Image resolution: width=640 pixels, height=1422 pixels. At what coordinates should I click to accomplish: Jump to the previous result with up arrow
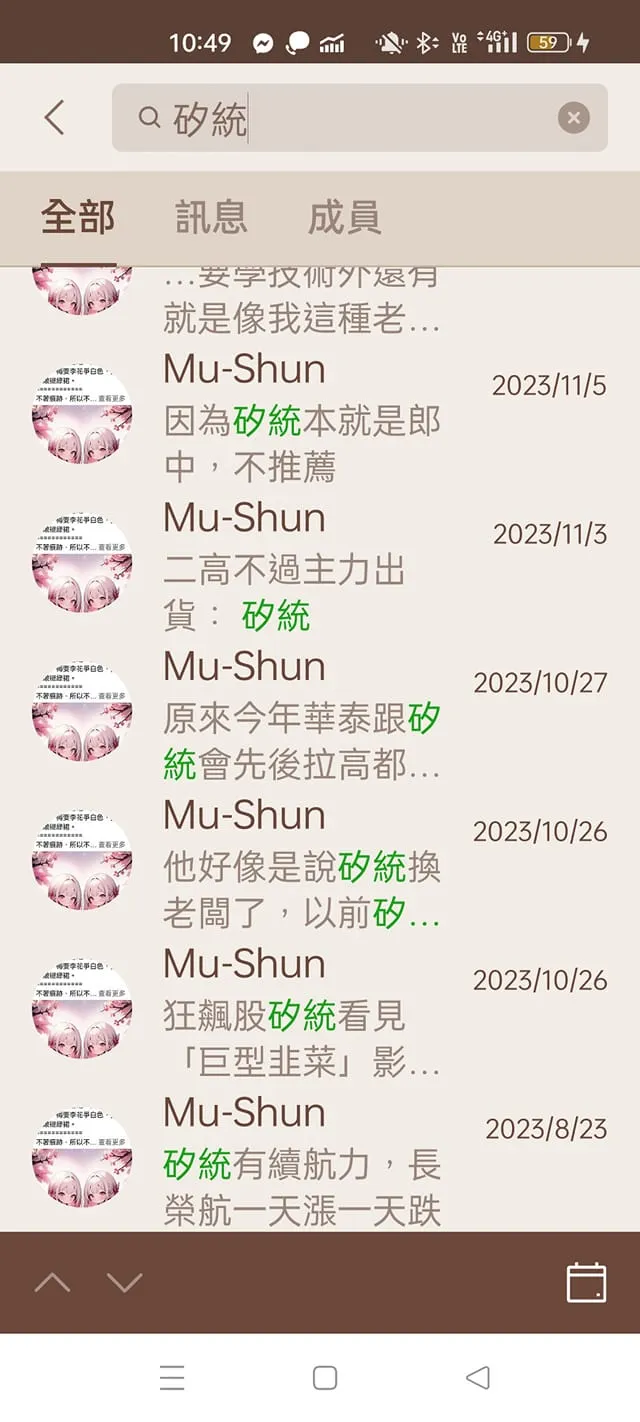tap(52, 1282)
